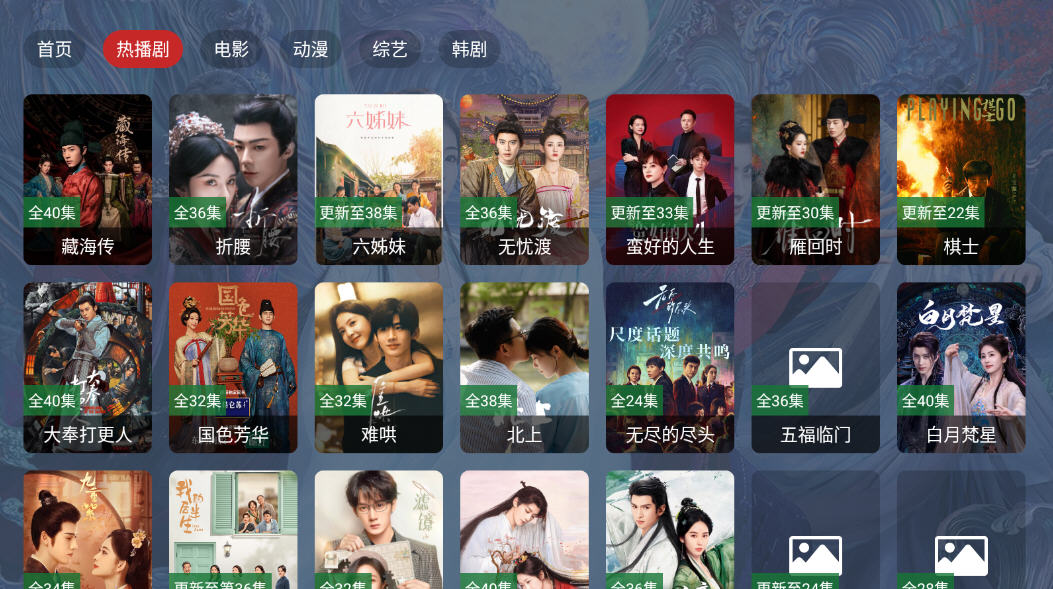Open the drama 藏海传
The width and height of the screenshot is (1053, 589).
tap(88, 179)
